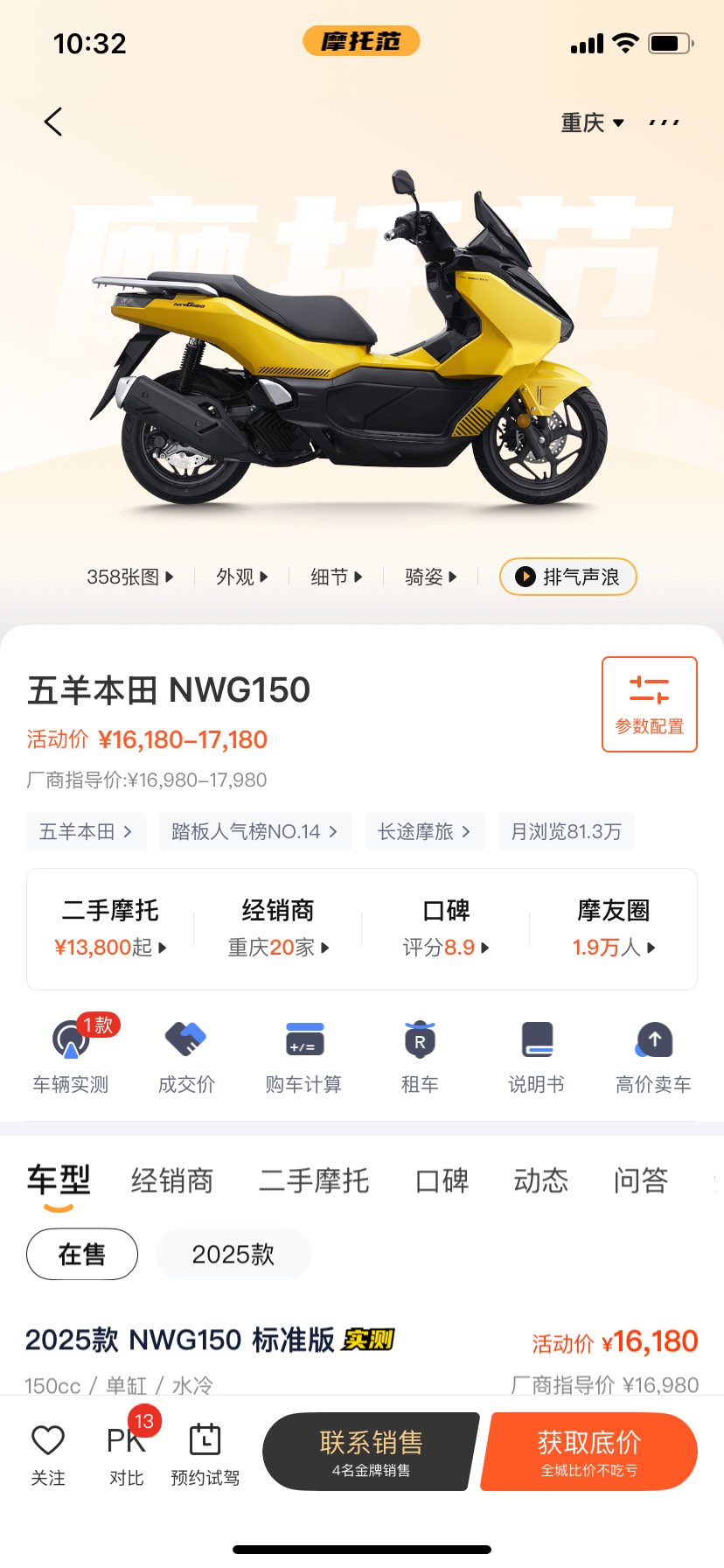724x1568 pixels.
Task: Go back using the top-left arrow
Action: tap(53, 122)
